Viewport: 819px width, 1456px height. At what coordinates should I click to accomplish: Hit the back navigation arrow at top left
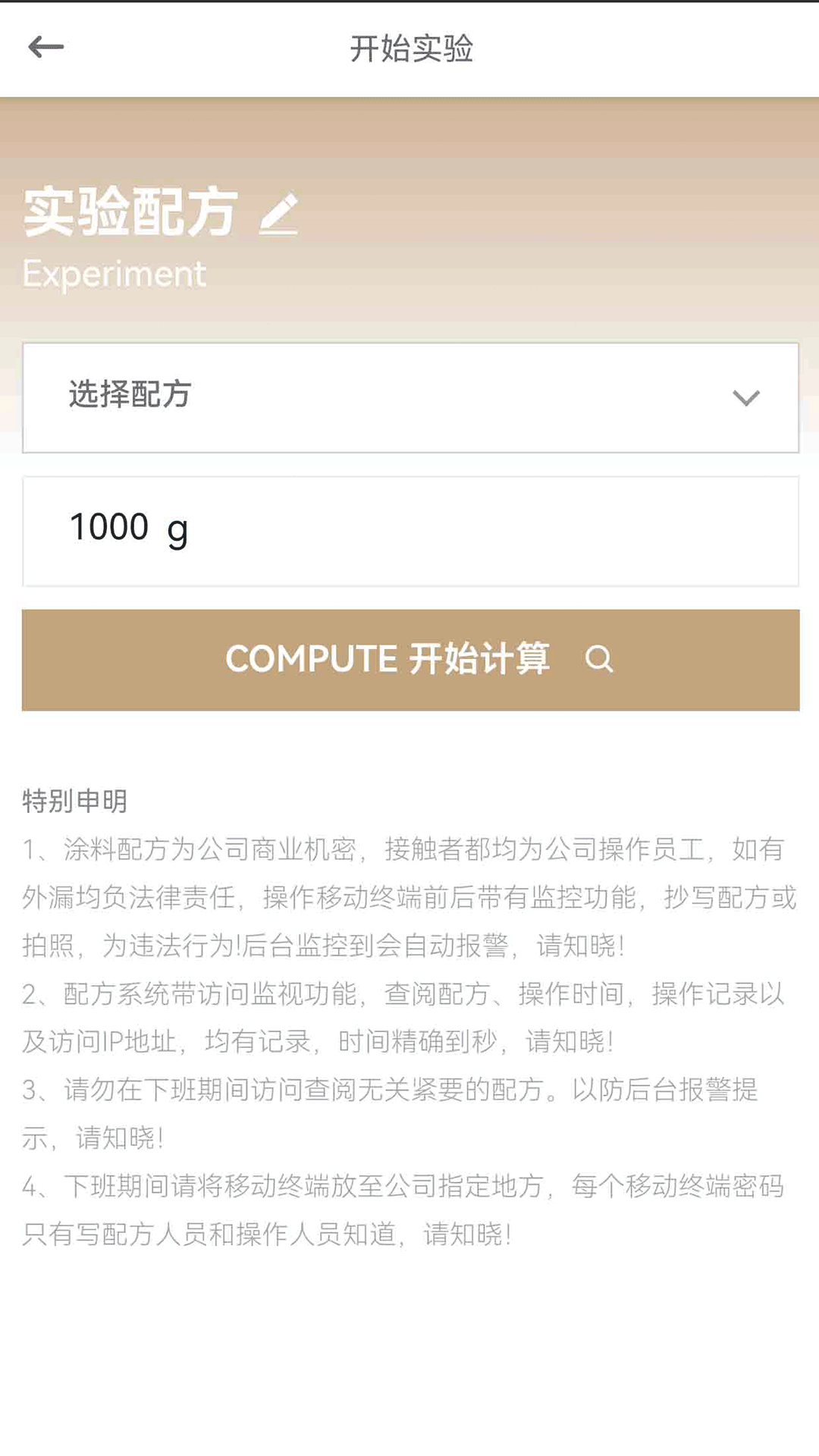tap(45, 48)
